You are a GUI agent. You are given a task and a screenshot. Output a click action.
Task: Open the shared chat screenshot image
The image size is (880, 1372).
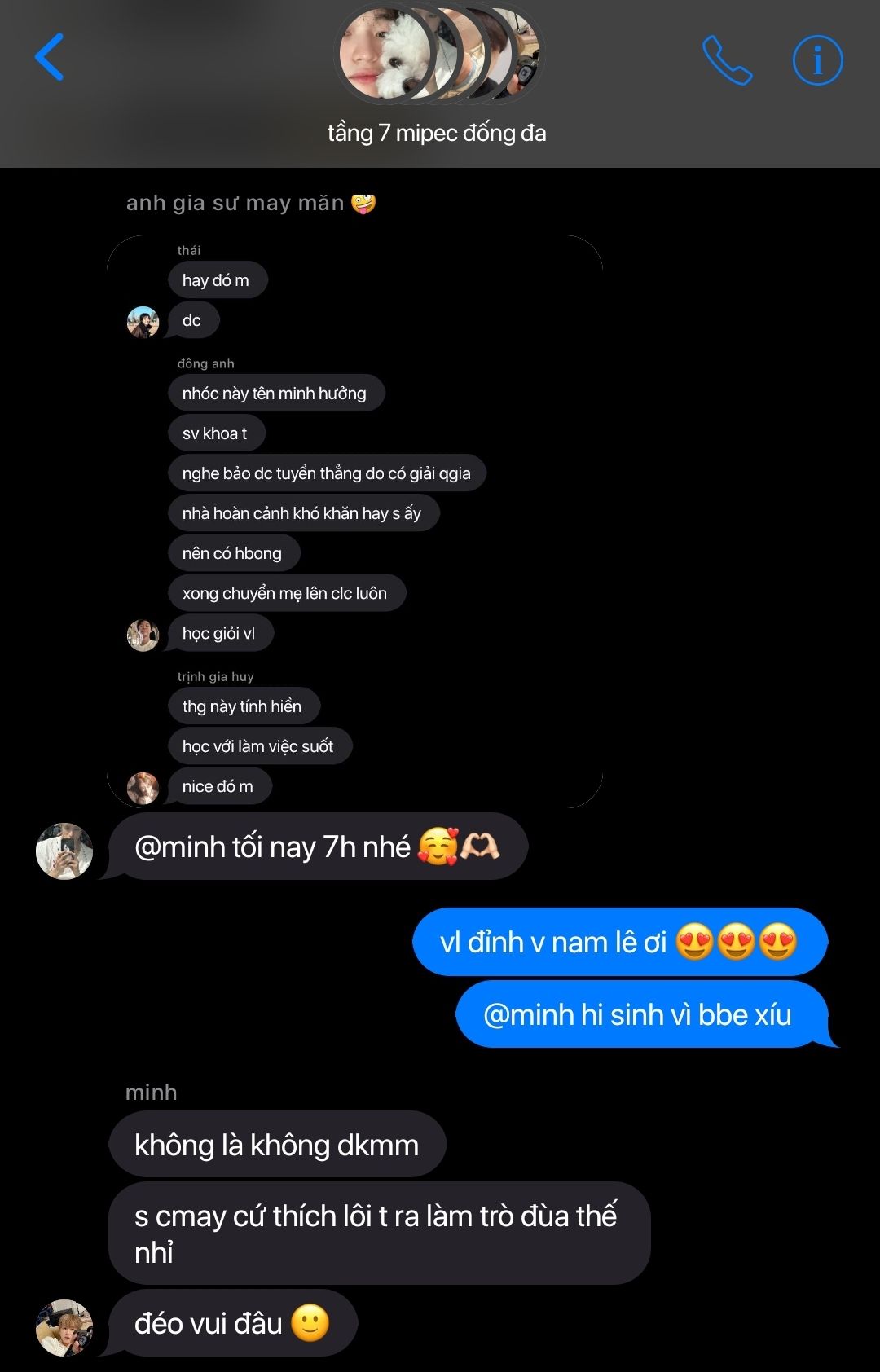(x=355, y=521)
